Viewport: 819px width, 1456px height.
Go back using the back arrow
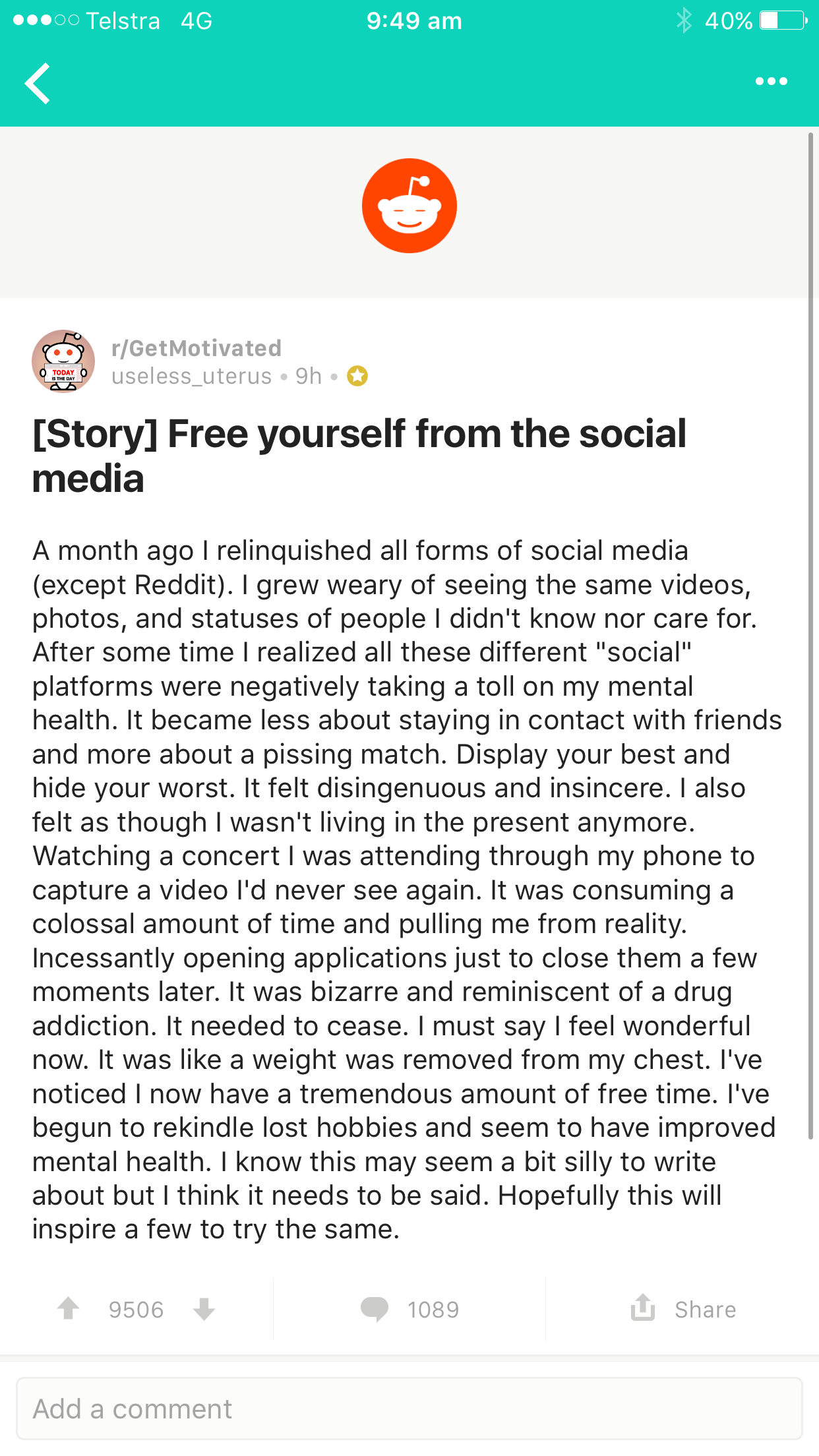click(38, 83)
